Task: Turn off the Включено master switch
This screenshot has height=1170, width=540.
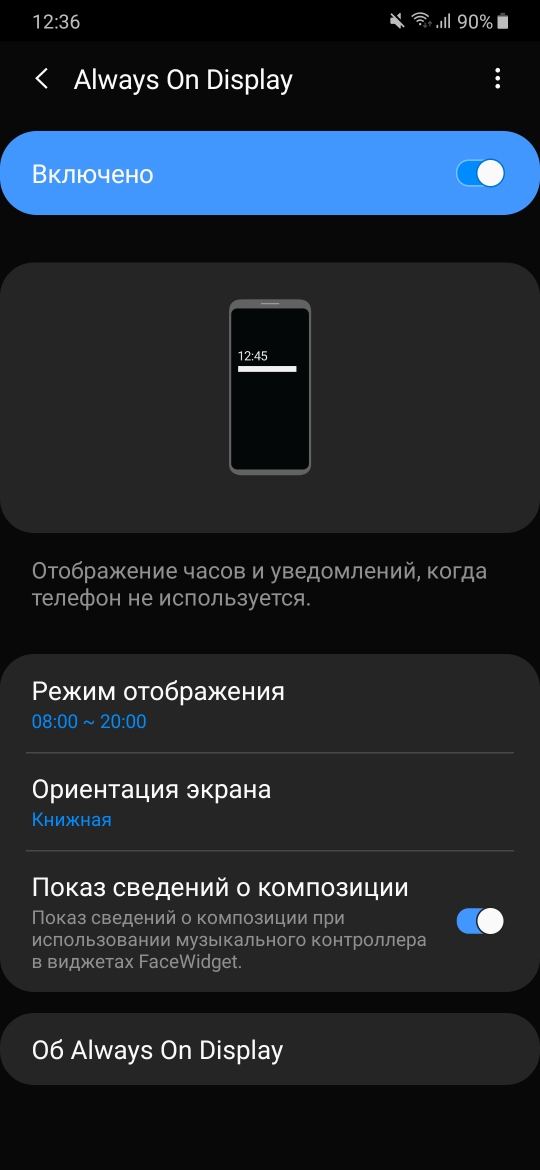Action: 480,174
